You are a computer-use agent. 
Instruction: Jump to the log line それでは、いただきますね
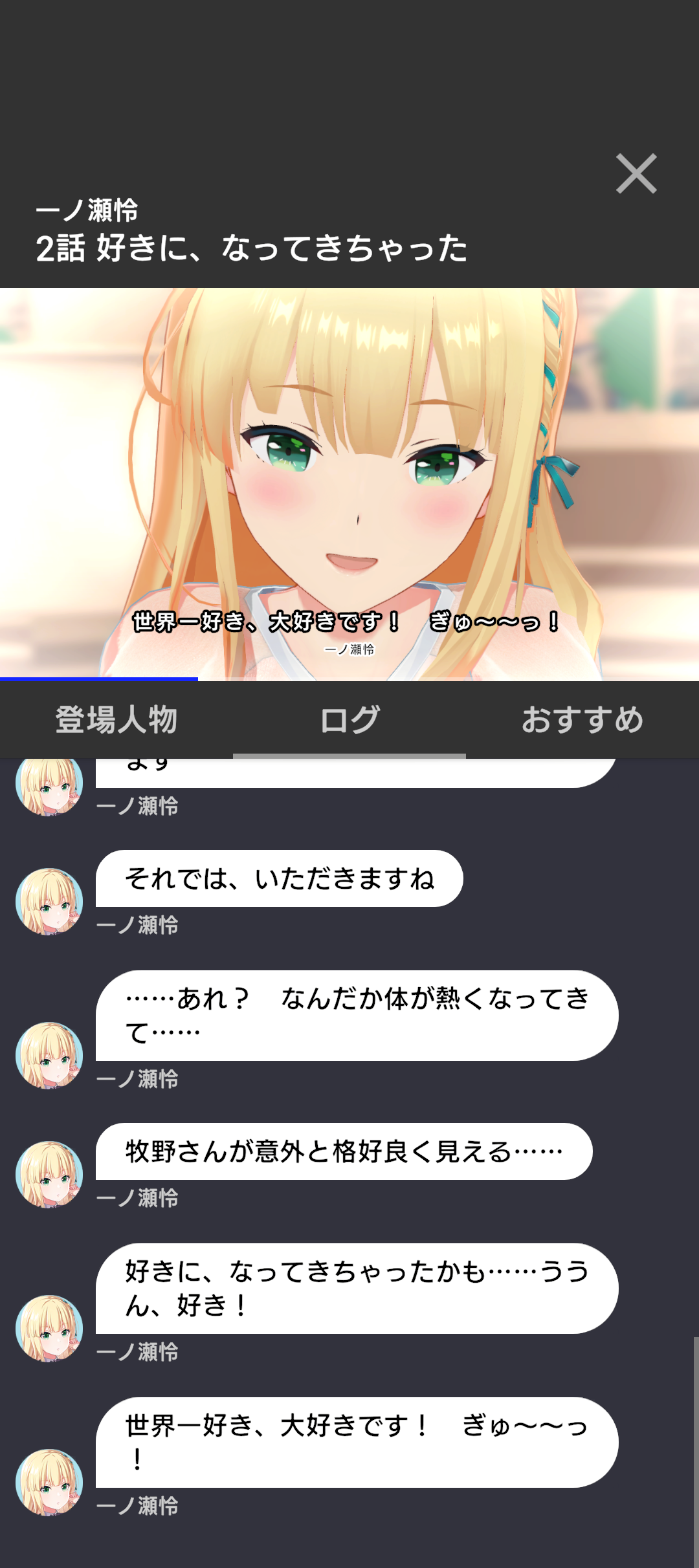click(280, 878)
